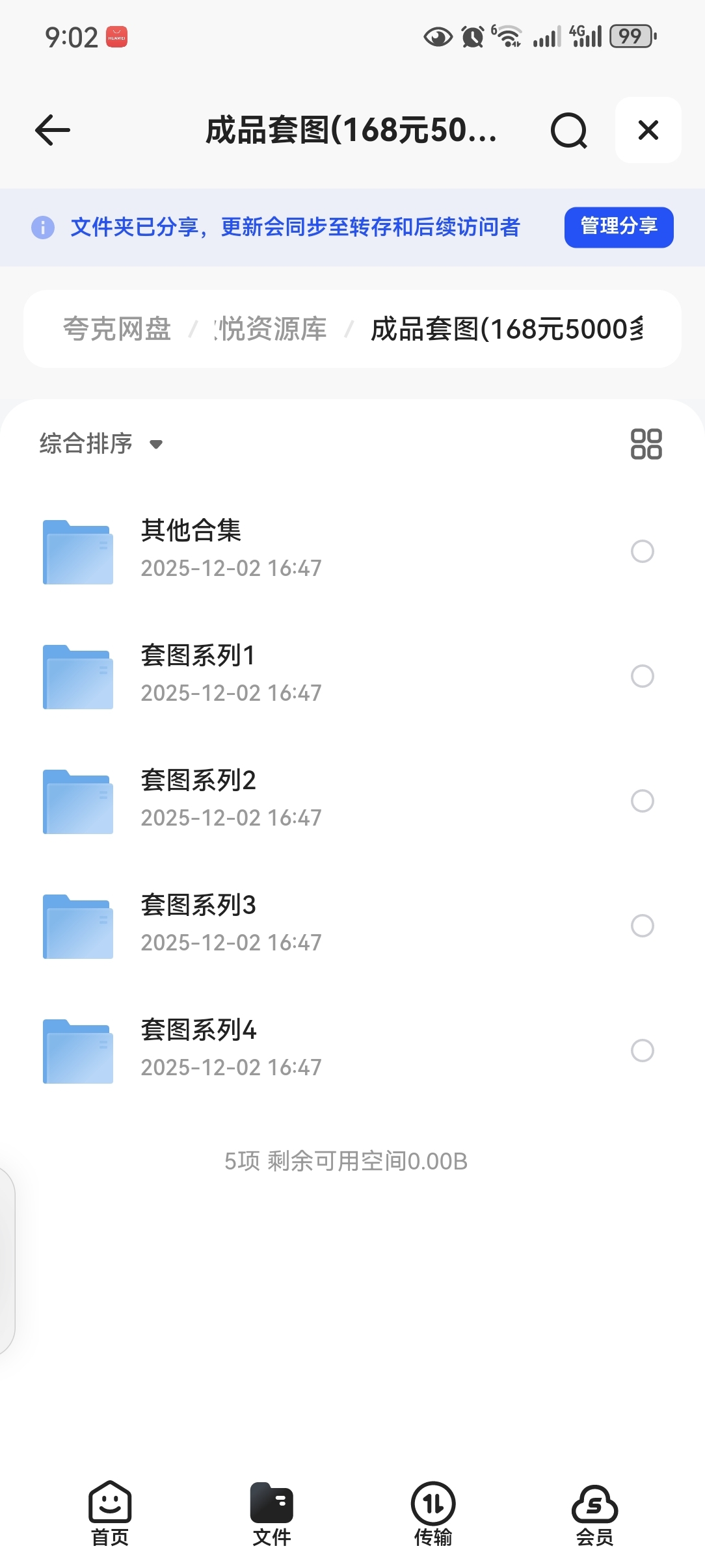Close the folder view with X
This screenshot has height=1568, width=705.
point(648,130)
